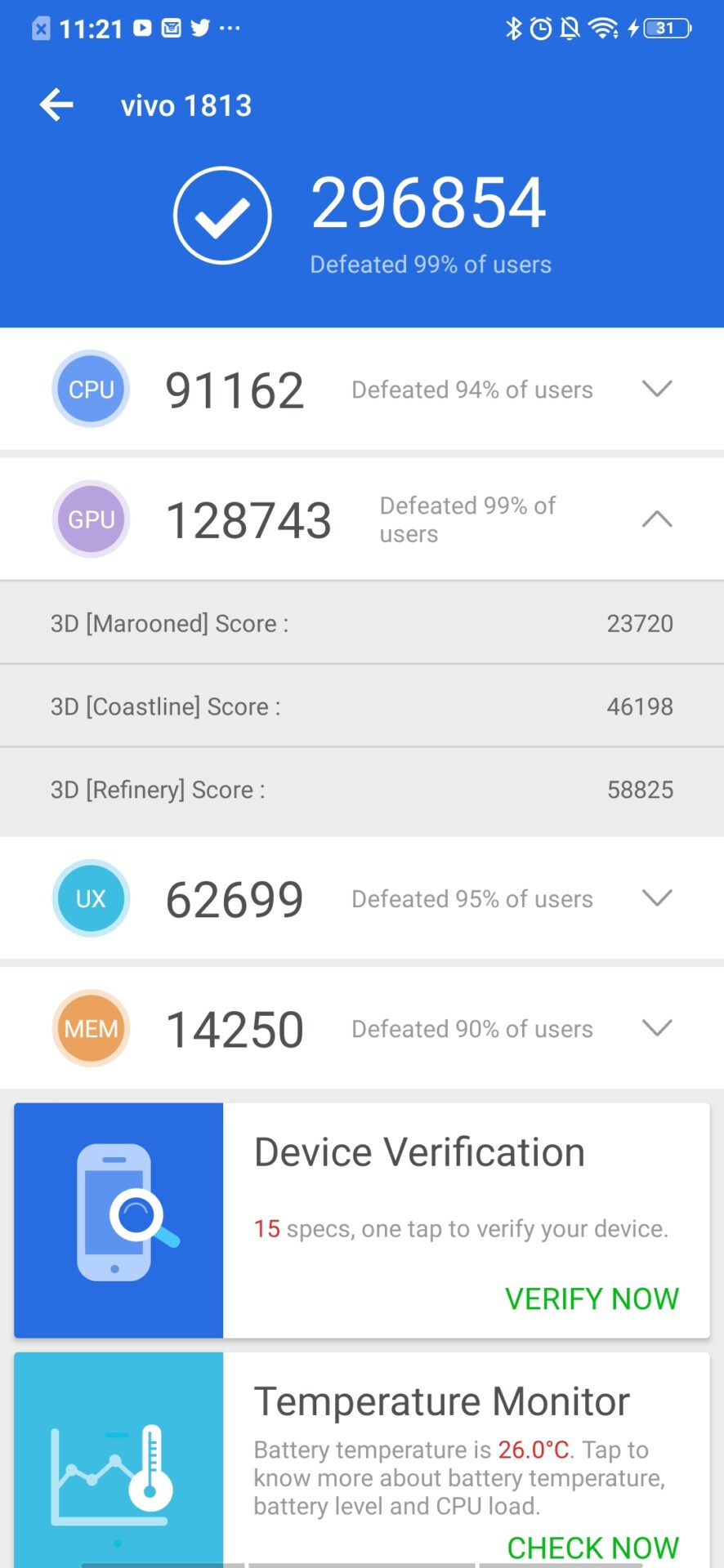724x1568 pixels.
Task: Tap VERIFY NOW for device verification
Action: (x=592, y=1298)
